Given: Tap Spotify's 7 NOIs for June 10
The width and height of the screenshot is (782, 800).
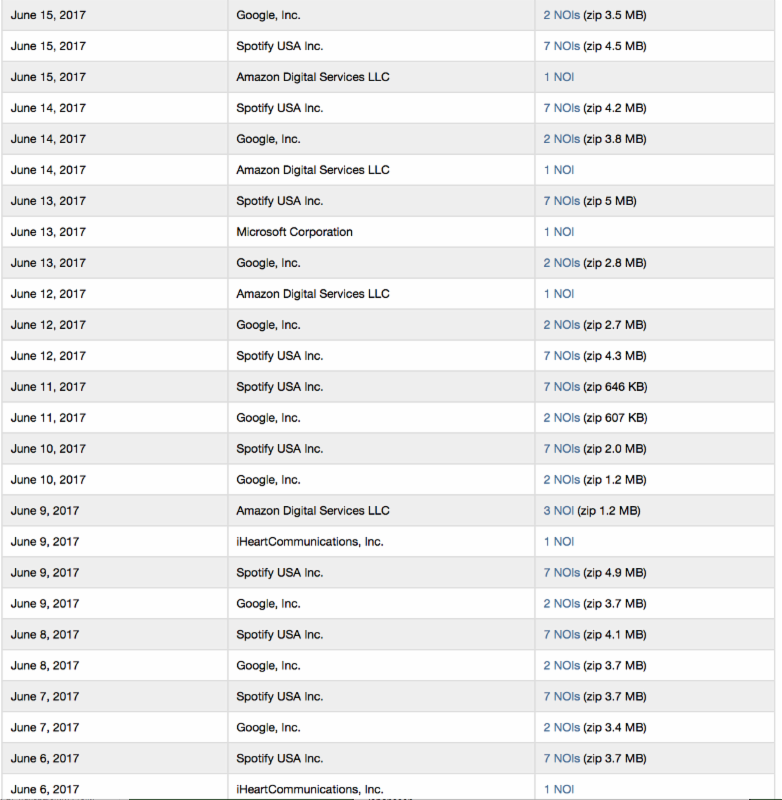Looking at the screenshot, I should point(561,449).
